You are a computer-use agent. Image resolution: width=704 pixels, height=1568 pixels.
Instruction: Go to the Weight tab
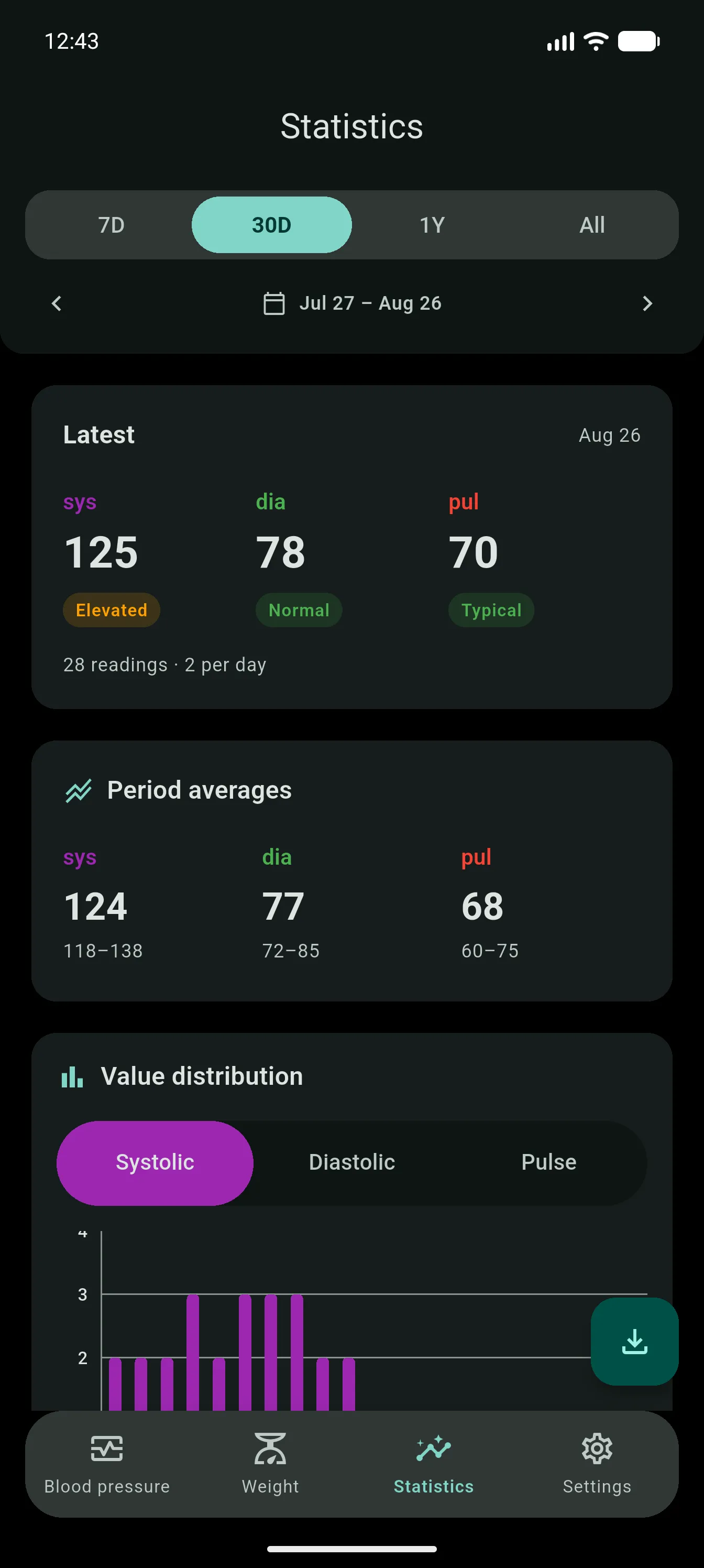coord(270,1464)
